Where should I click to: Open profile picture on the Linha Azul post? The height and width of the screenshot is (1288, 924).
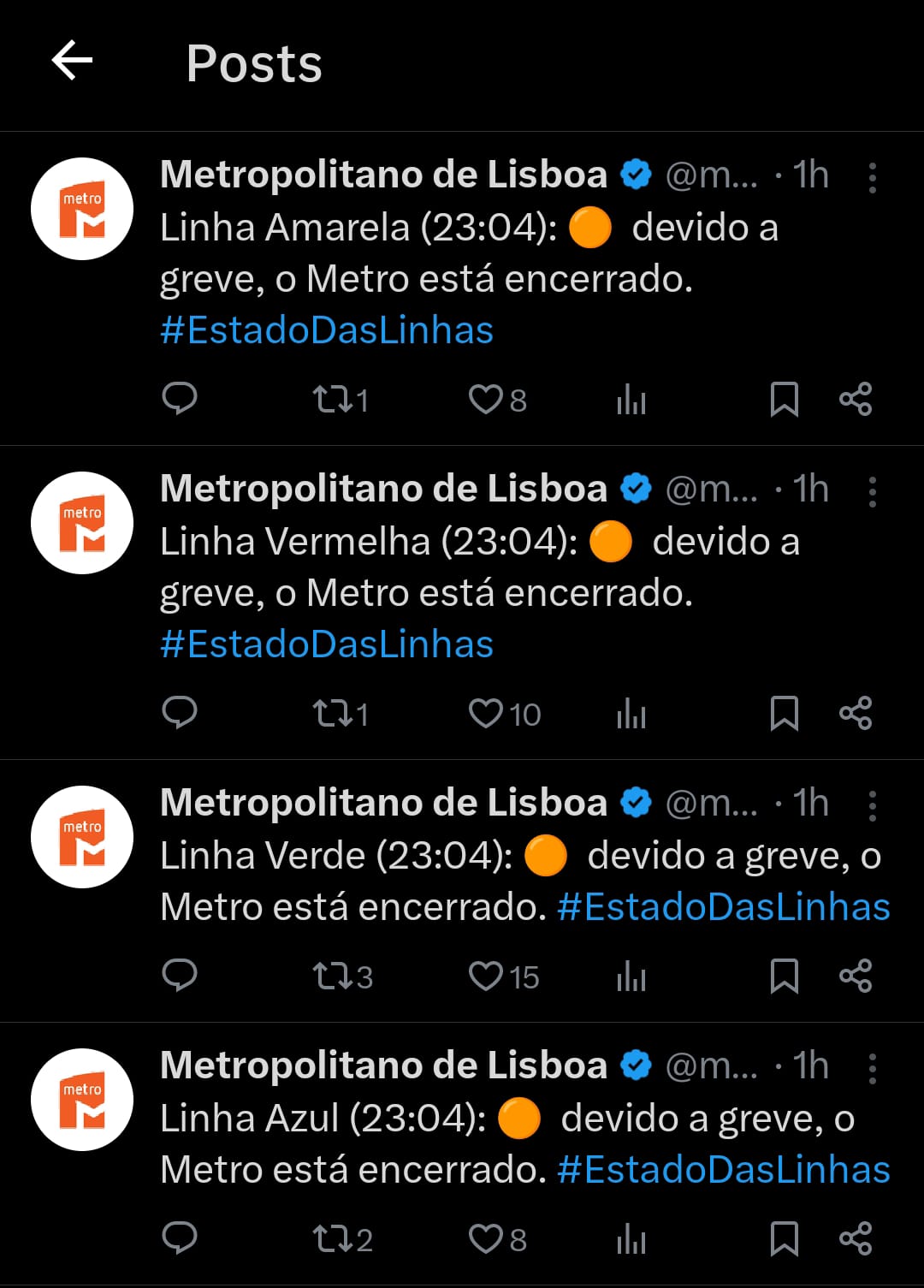pos(82,1100)
